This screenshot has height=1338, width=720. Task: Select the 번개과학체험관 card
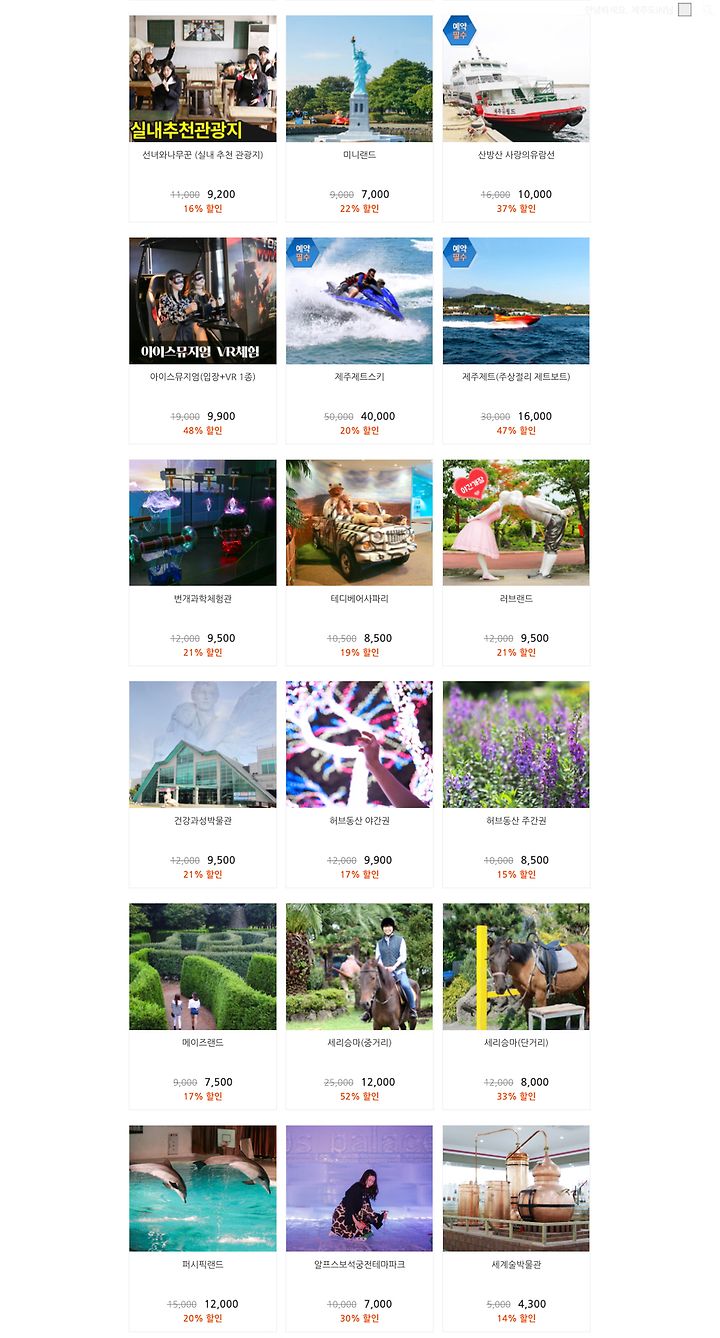203,562
